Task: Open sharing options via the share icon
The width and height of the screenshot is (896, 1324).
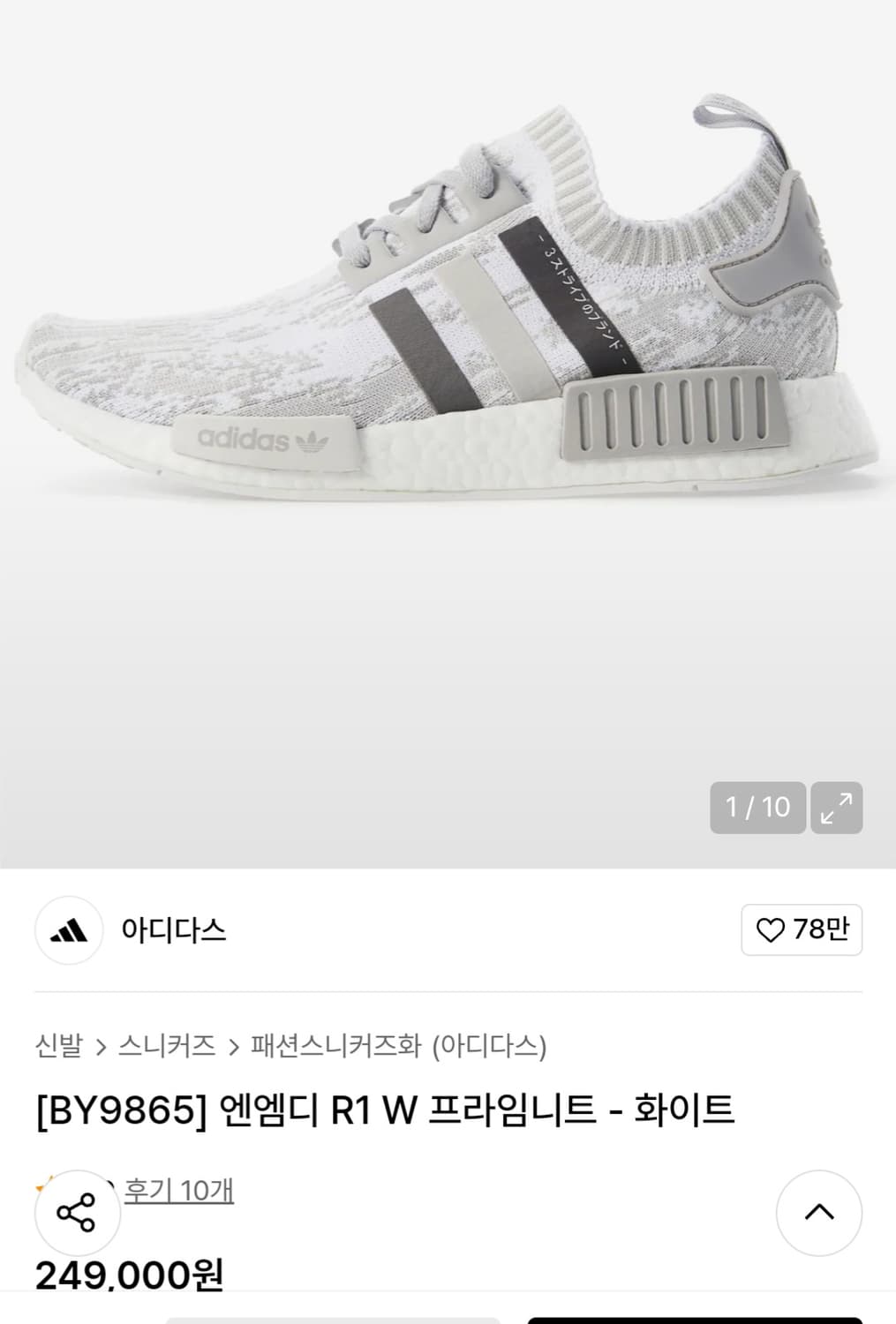Action: click(77, 1213)
